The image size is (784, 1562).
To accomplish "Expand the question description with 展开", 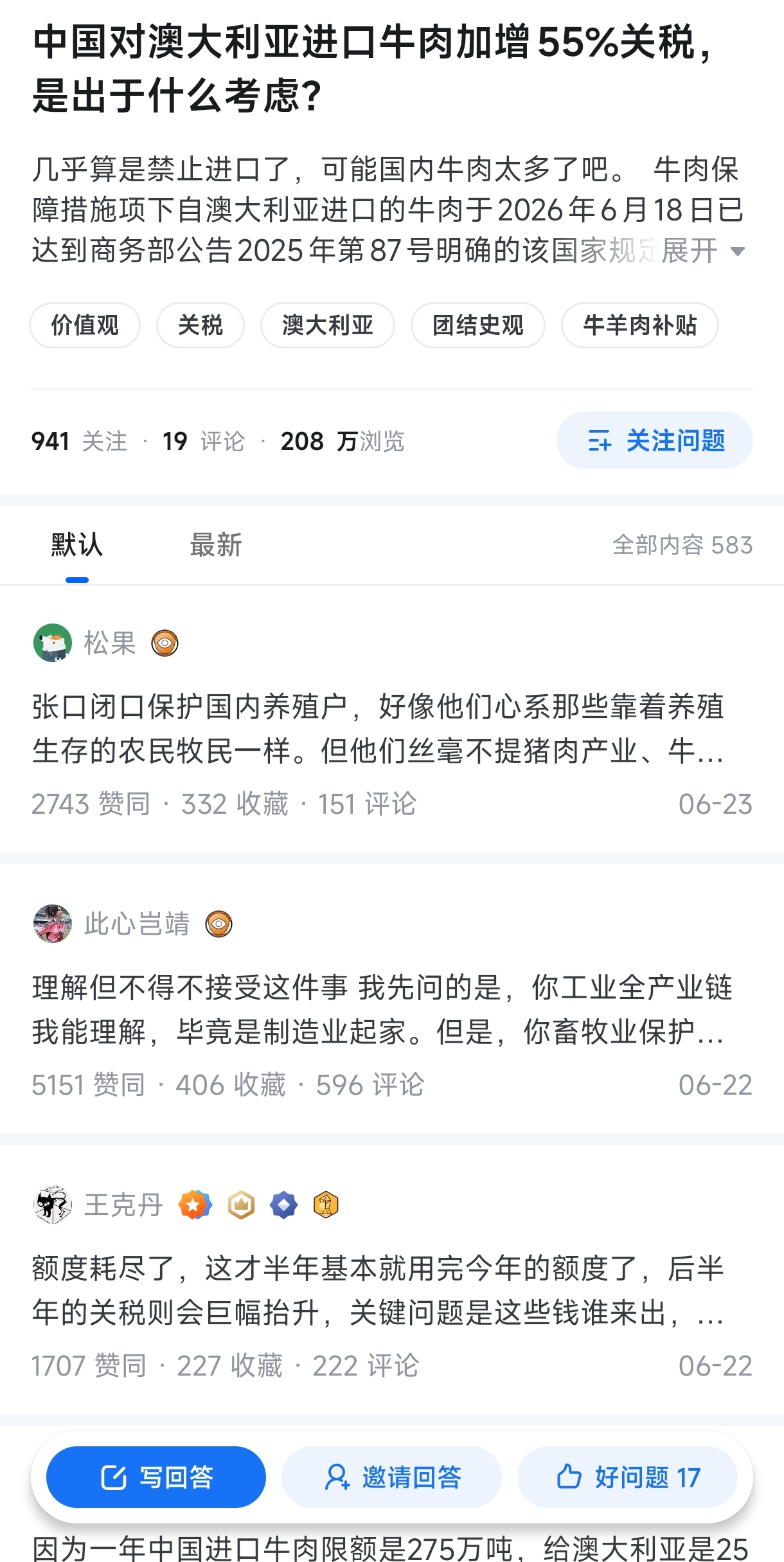I will 703,251.
